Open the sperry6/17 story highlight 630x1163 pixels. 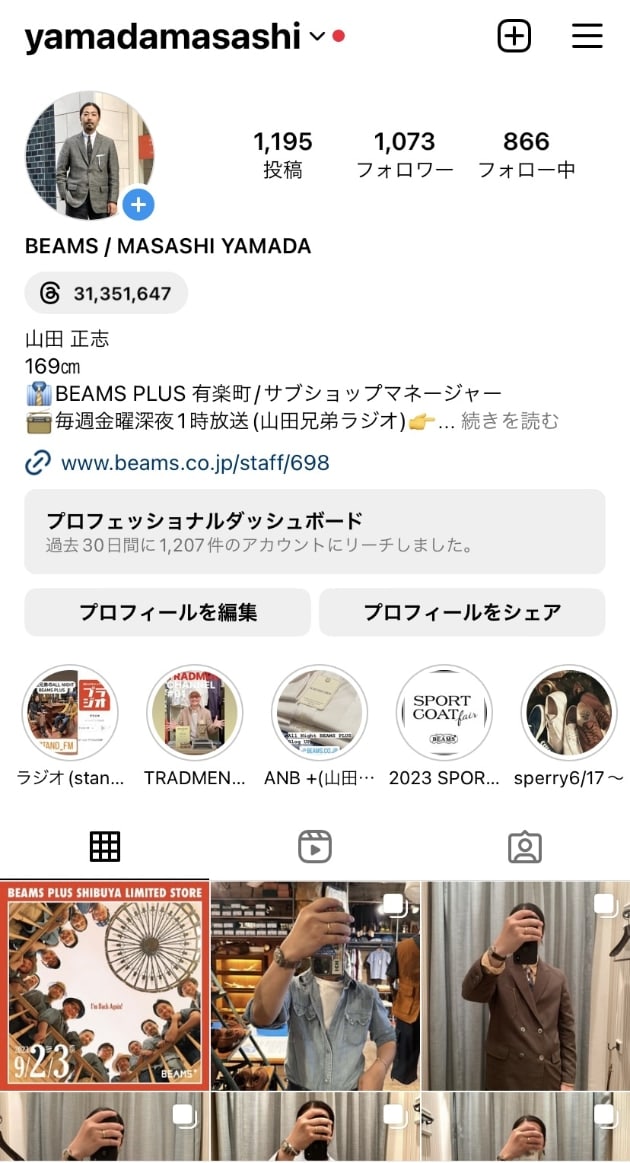[567, 713]
